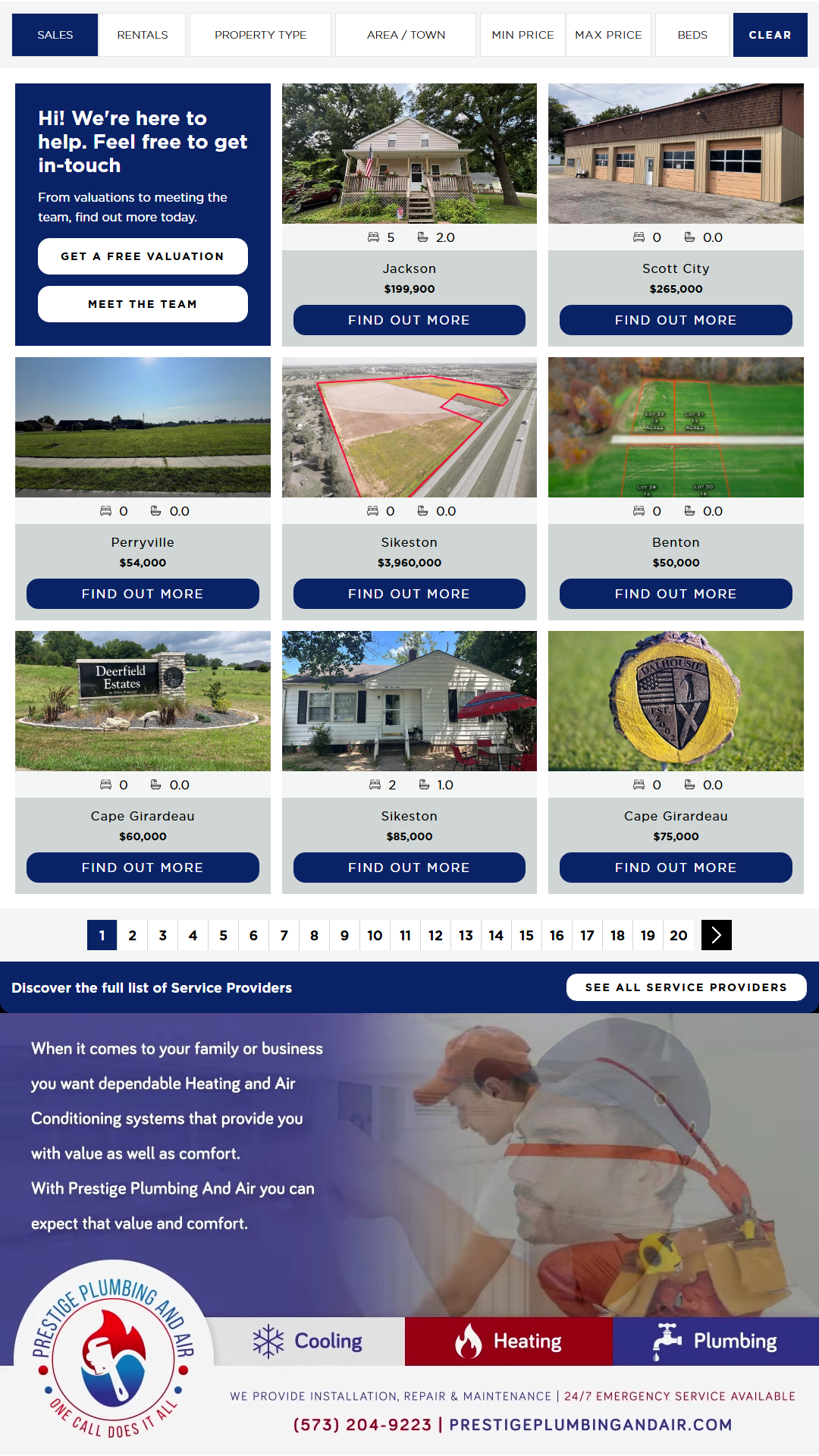See all service providers
Screen dimensions: 819x1456
(x=686, y=987)
